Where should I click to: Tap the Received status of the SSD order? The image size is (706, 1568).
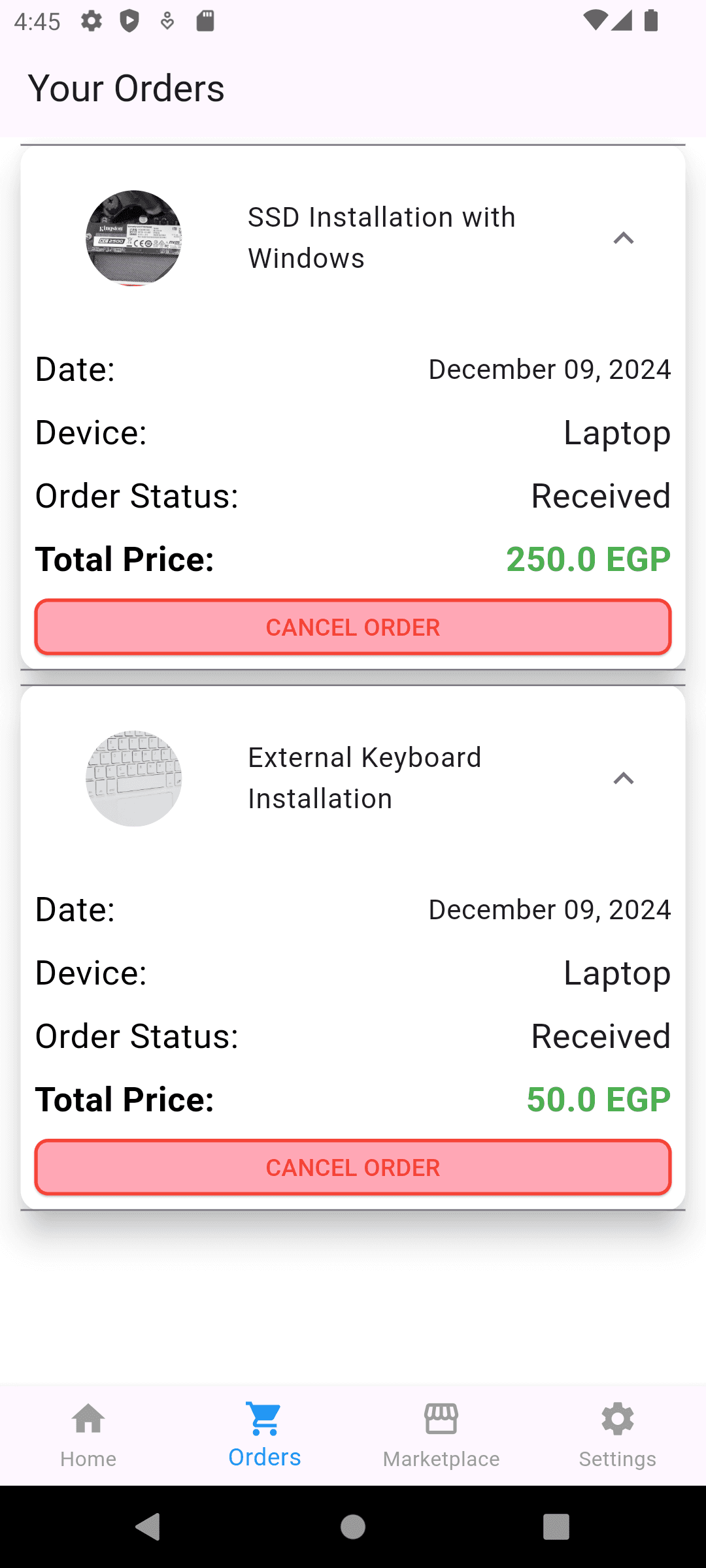(x=599, y=495)
